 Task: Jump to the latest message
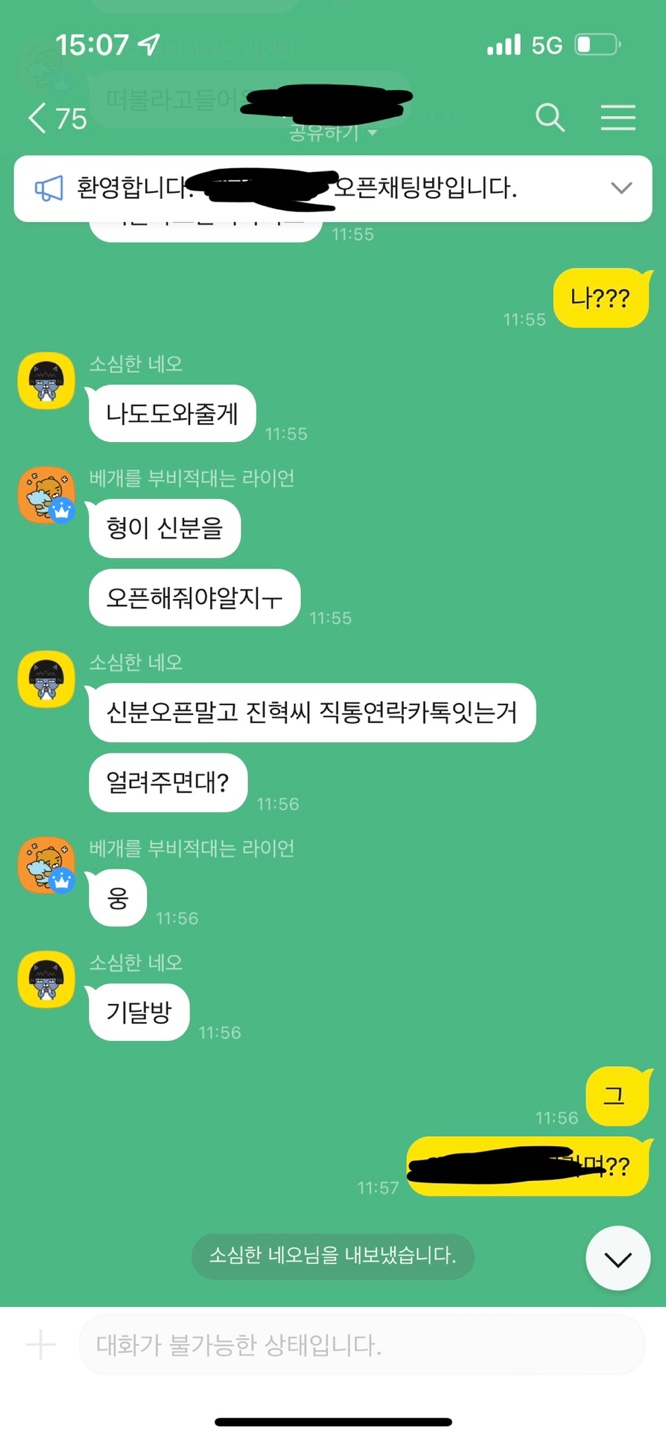coord(617,1258)
